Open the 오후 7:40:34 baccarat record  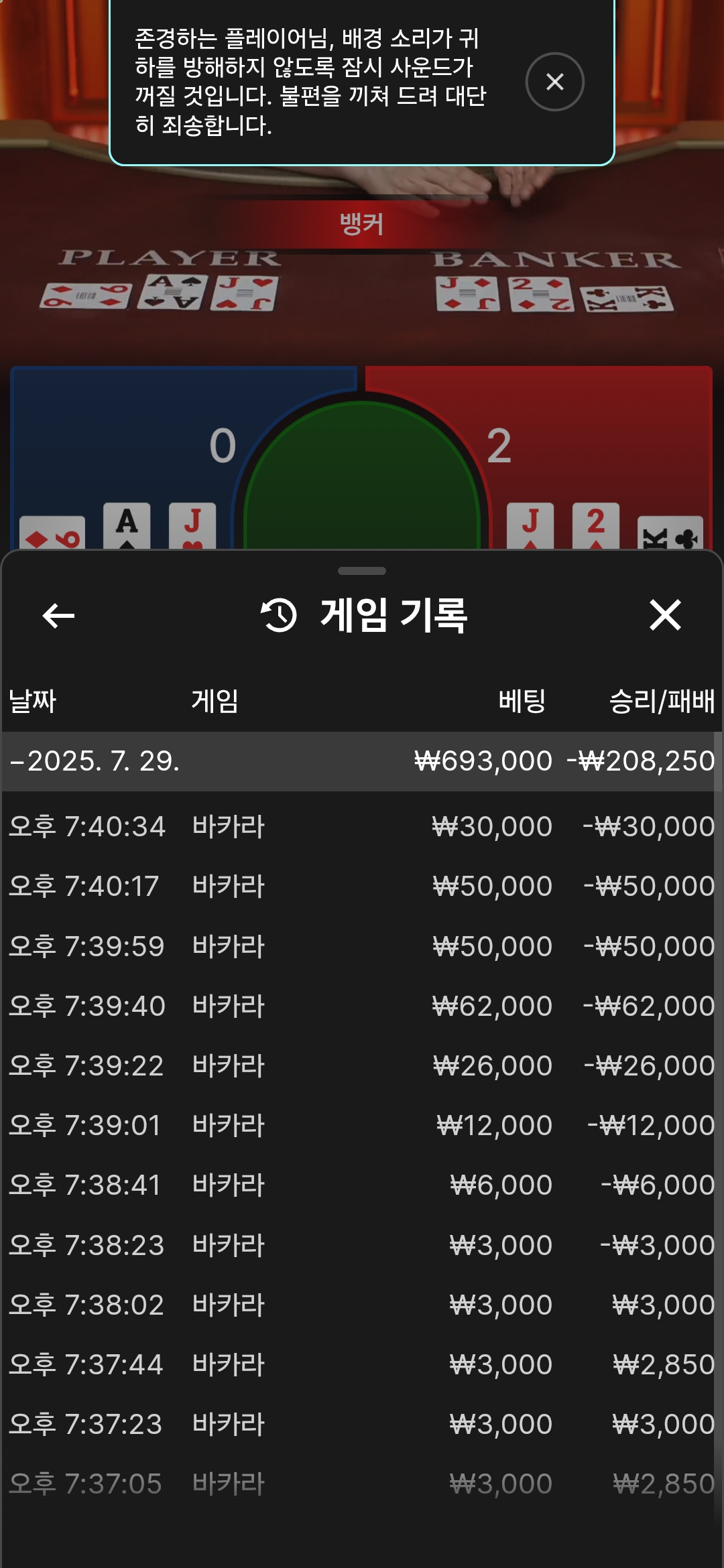coord(362,826)
